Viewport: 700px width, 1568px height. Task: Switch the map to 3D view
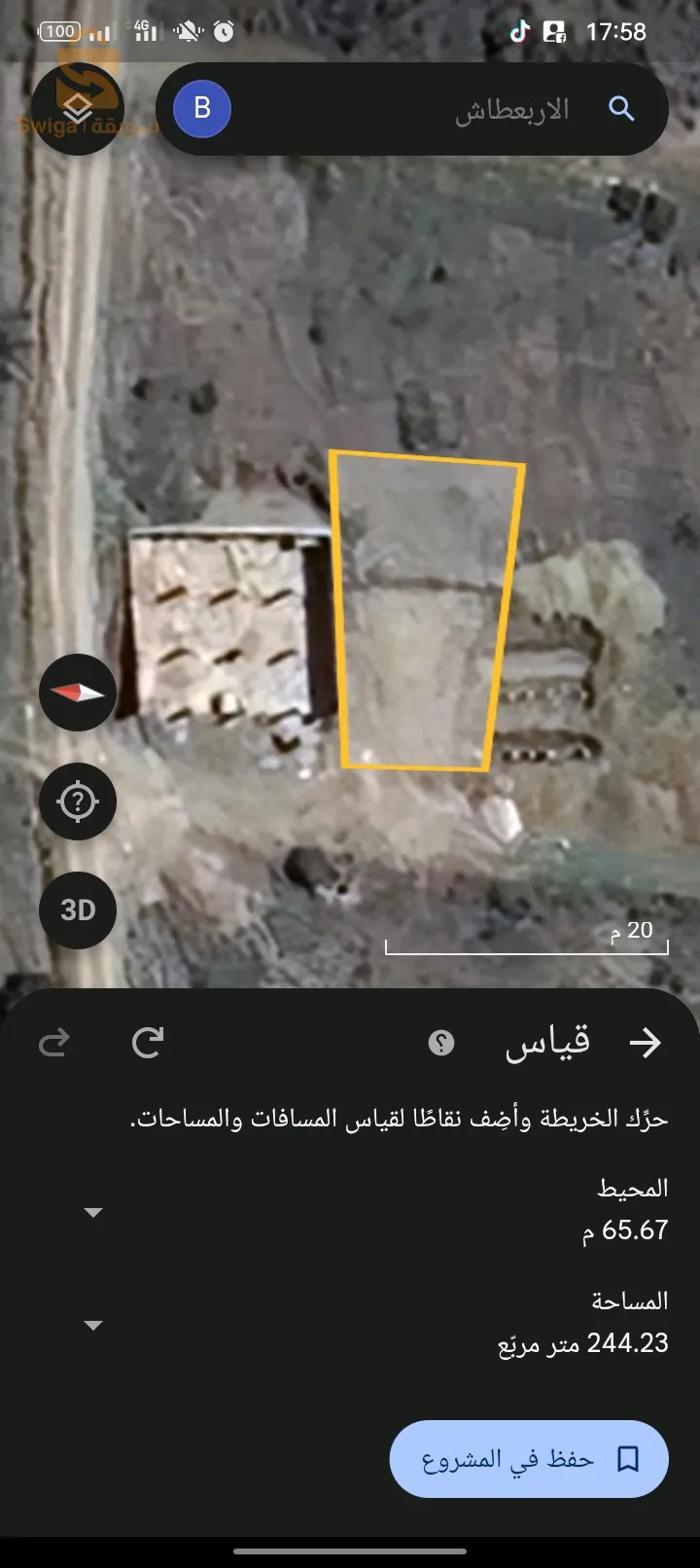(x=78, y=910)
